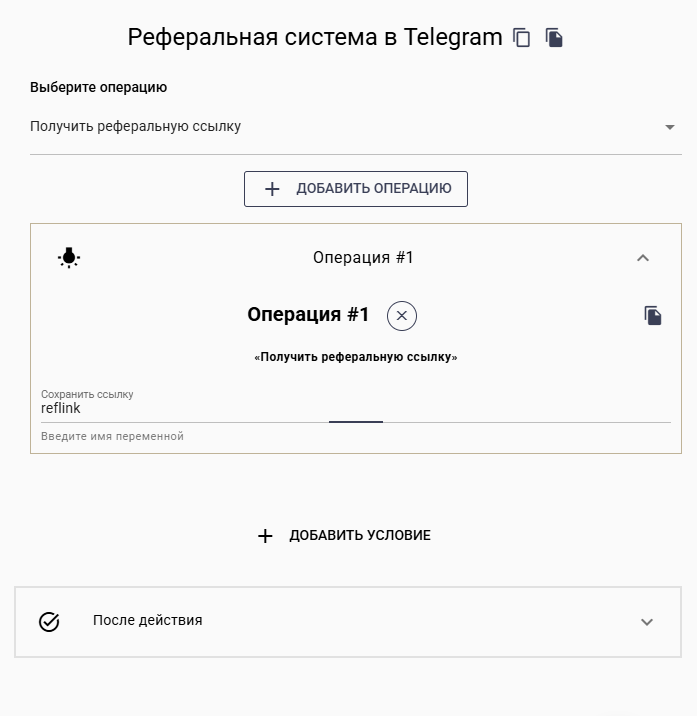This screenshot has height=716, width=697.
Task: Tap «Добавить операцию» button
Action: click(x=355, y=188)
